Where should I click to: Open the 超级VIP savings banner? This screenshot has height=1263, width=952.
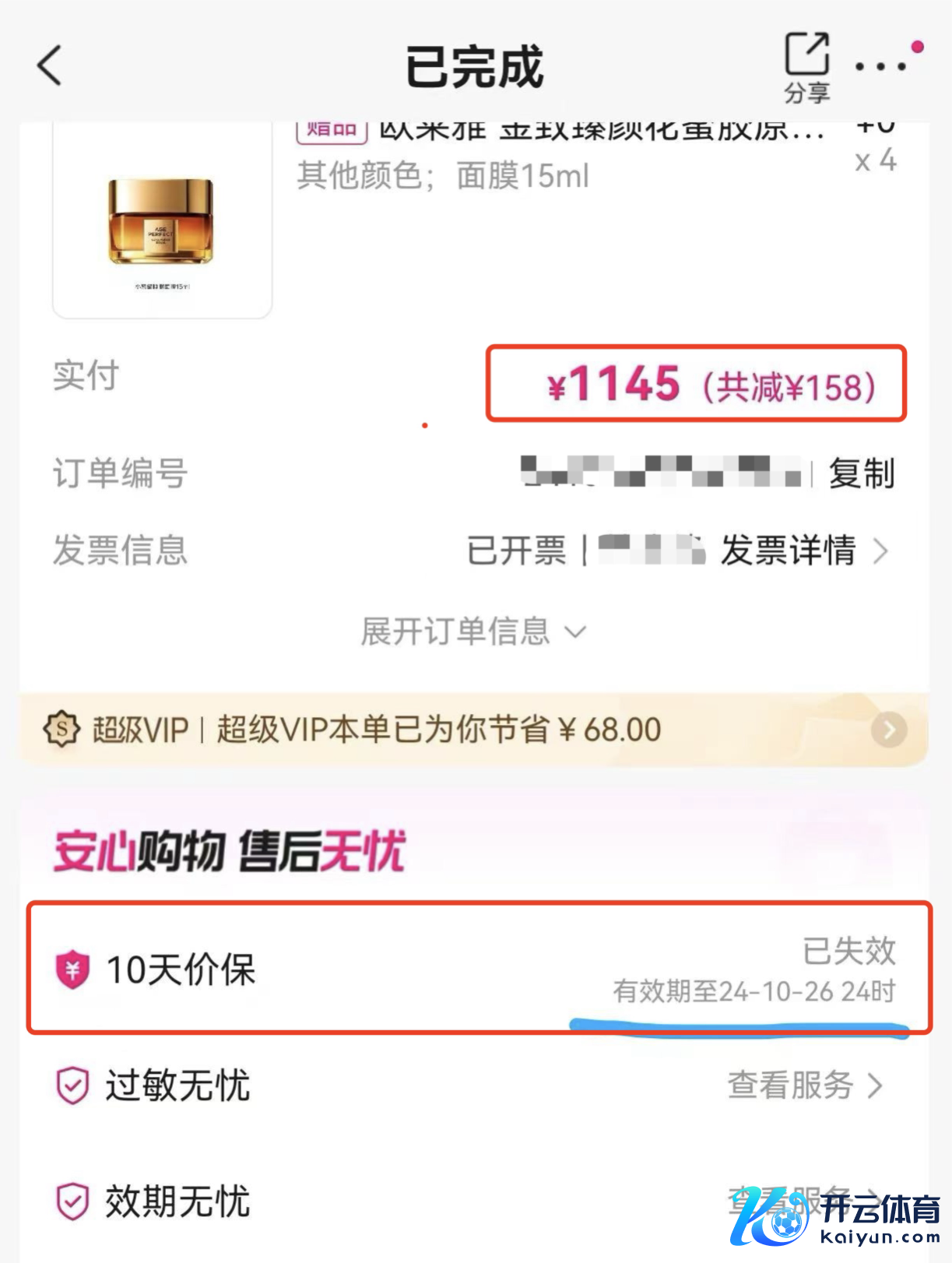pyautogui.click(x=473, y=730)
